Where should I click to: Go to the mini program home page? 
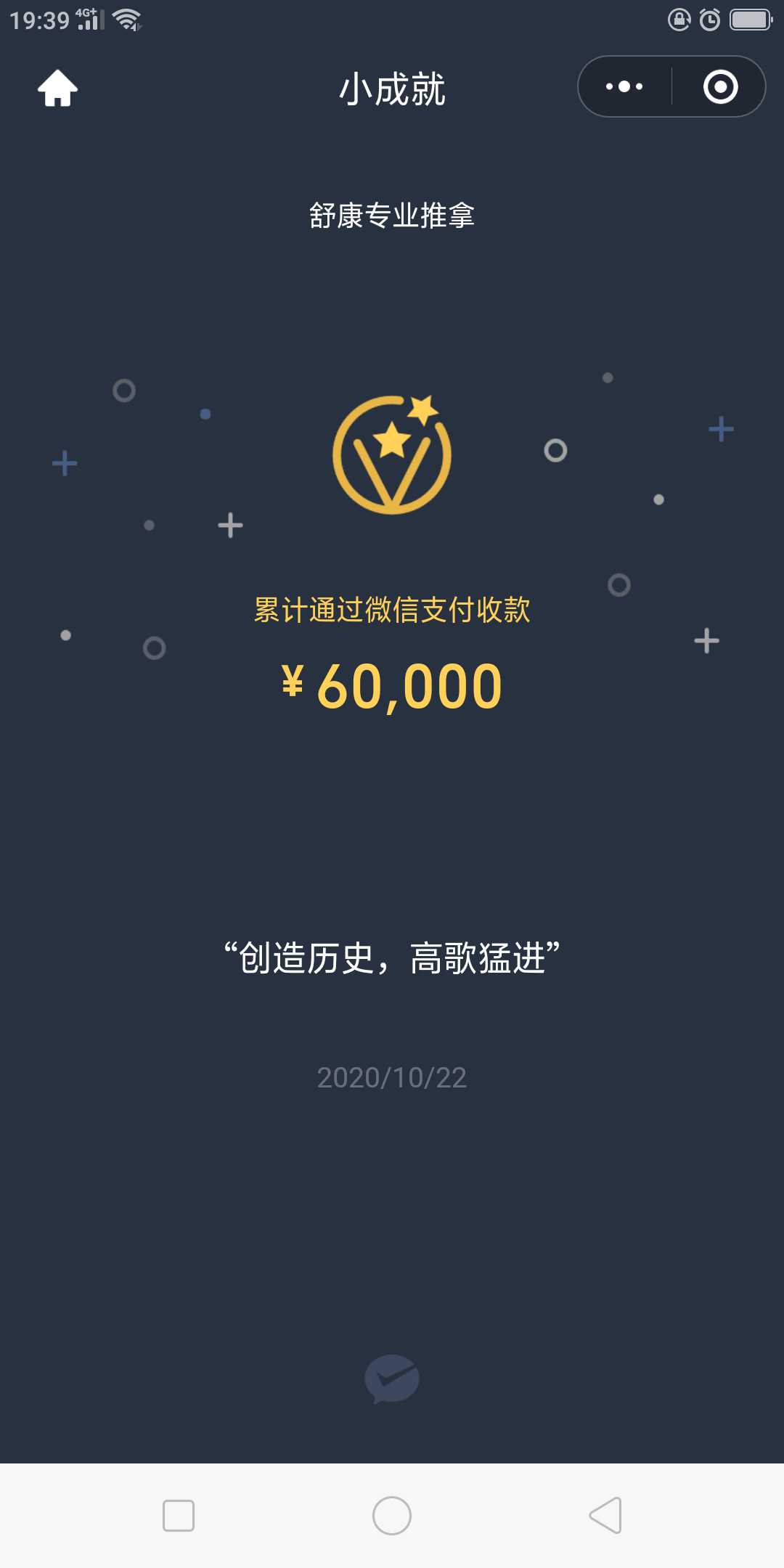[58, 88]
